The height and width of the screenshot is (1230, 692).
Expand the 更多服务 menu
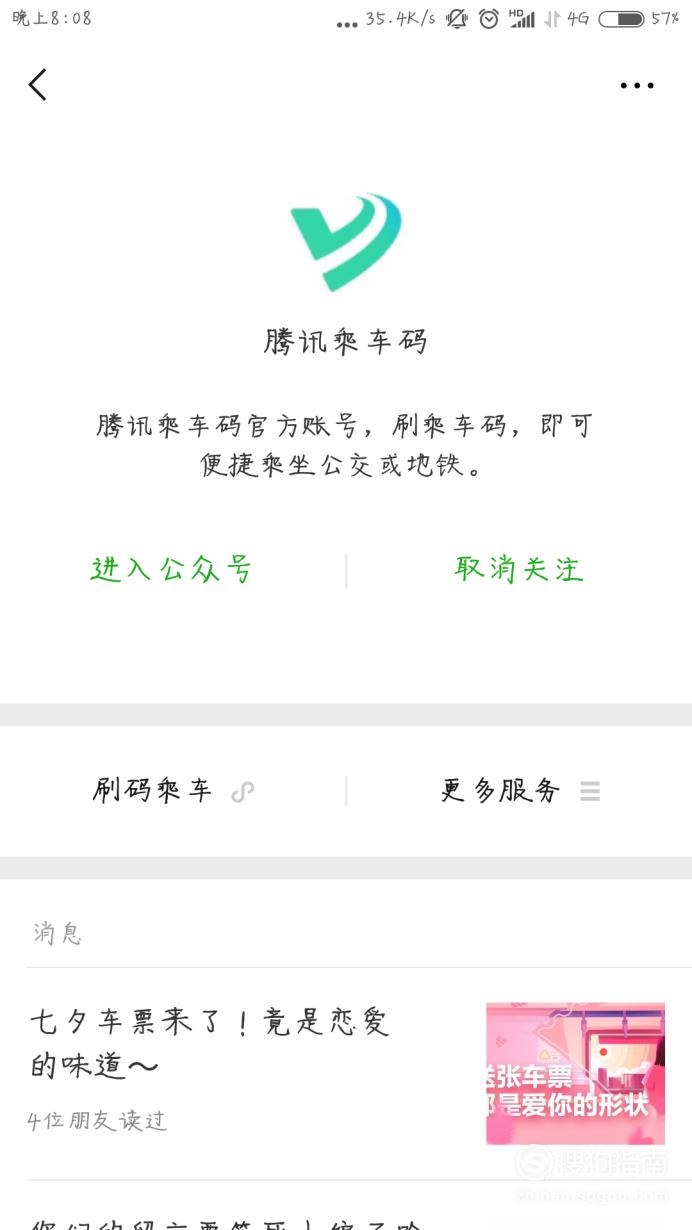tap(520, 791)
